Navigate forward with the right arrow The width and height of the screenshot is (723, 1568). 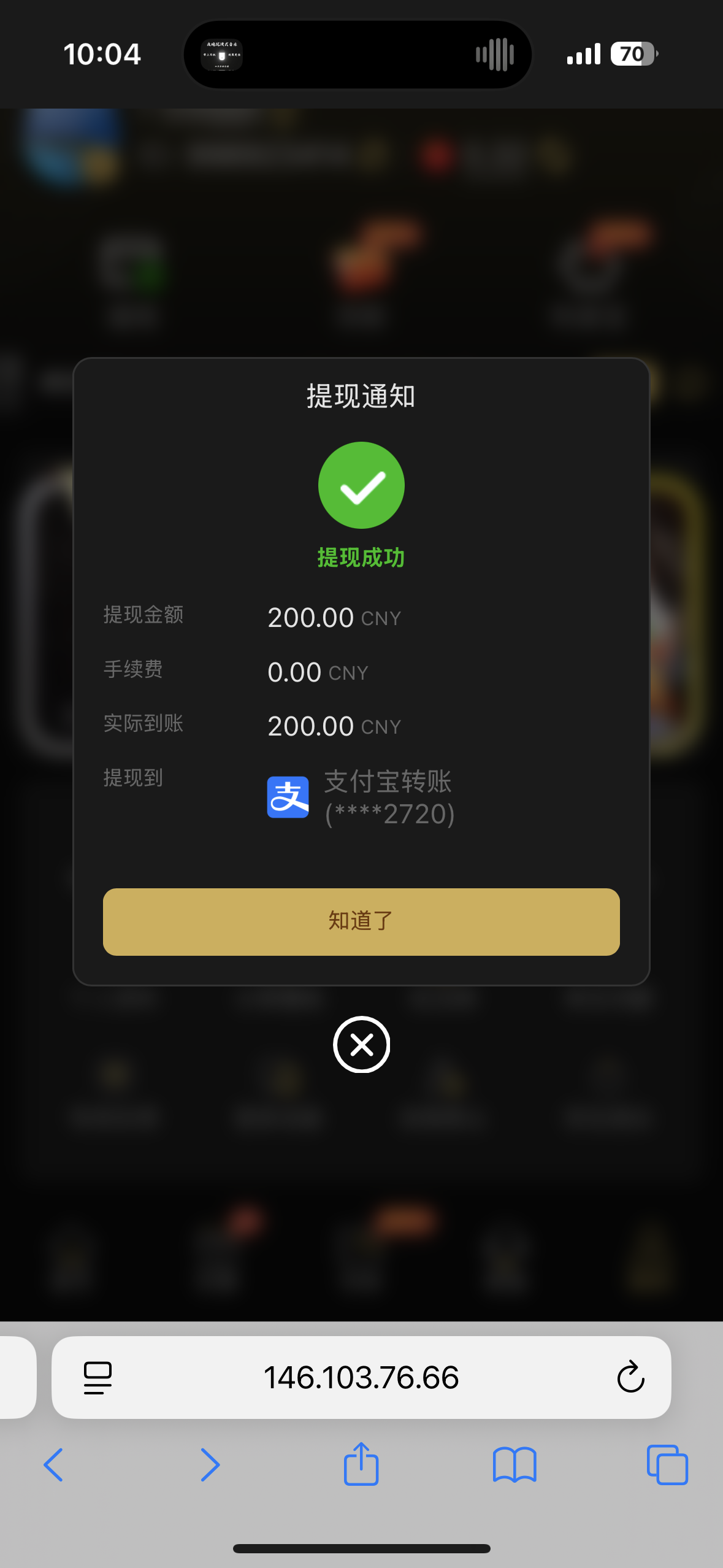[x=210, y=1465]
